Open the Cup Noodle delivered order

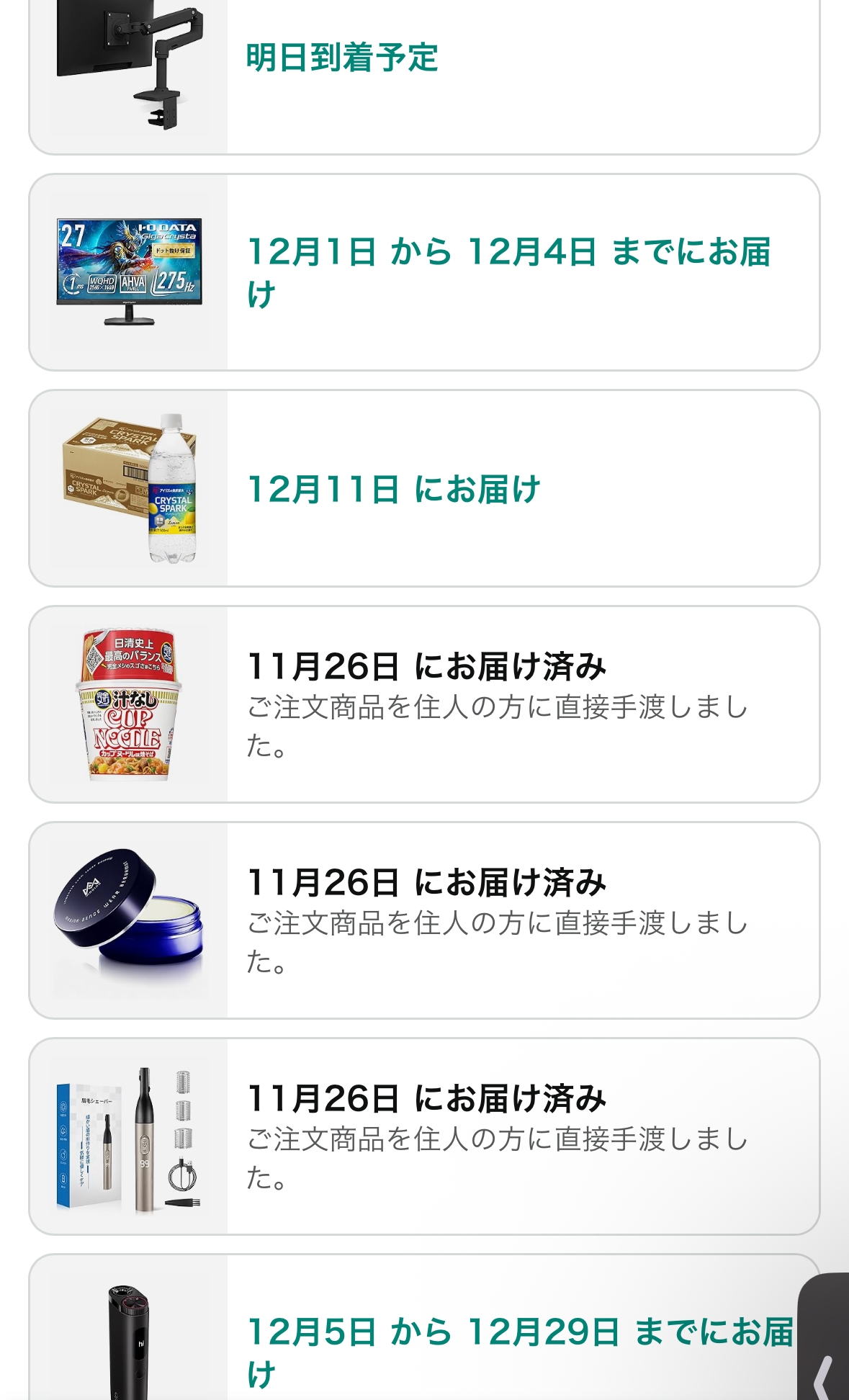(x=423, y=704)
